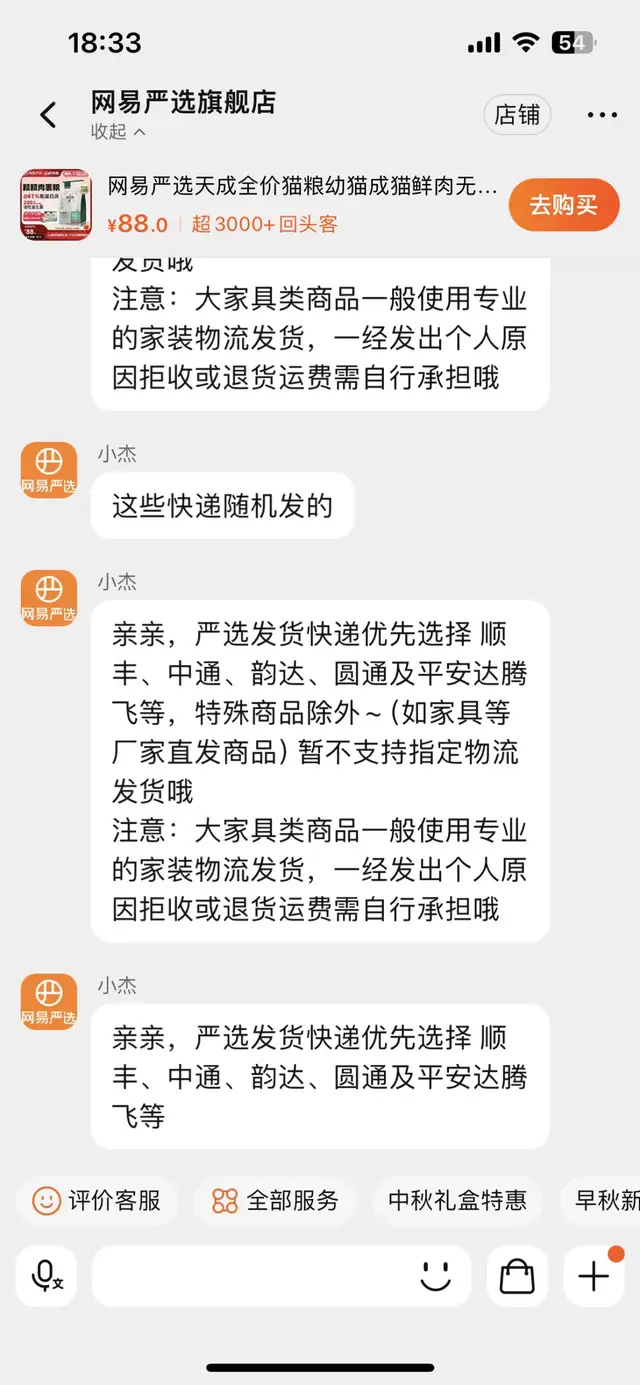Open the 店铺 store page
640x1385 pixels.
pos(517,115)
